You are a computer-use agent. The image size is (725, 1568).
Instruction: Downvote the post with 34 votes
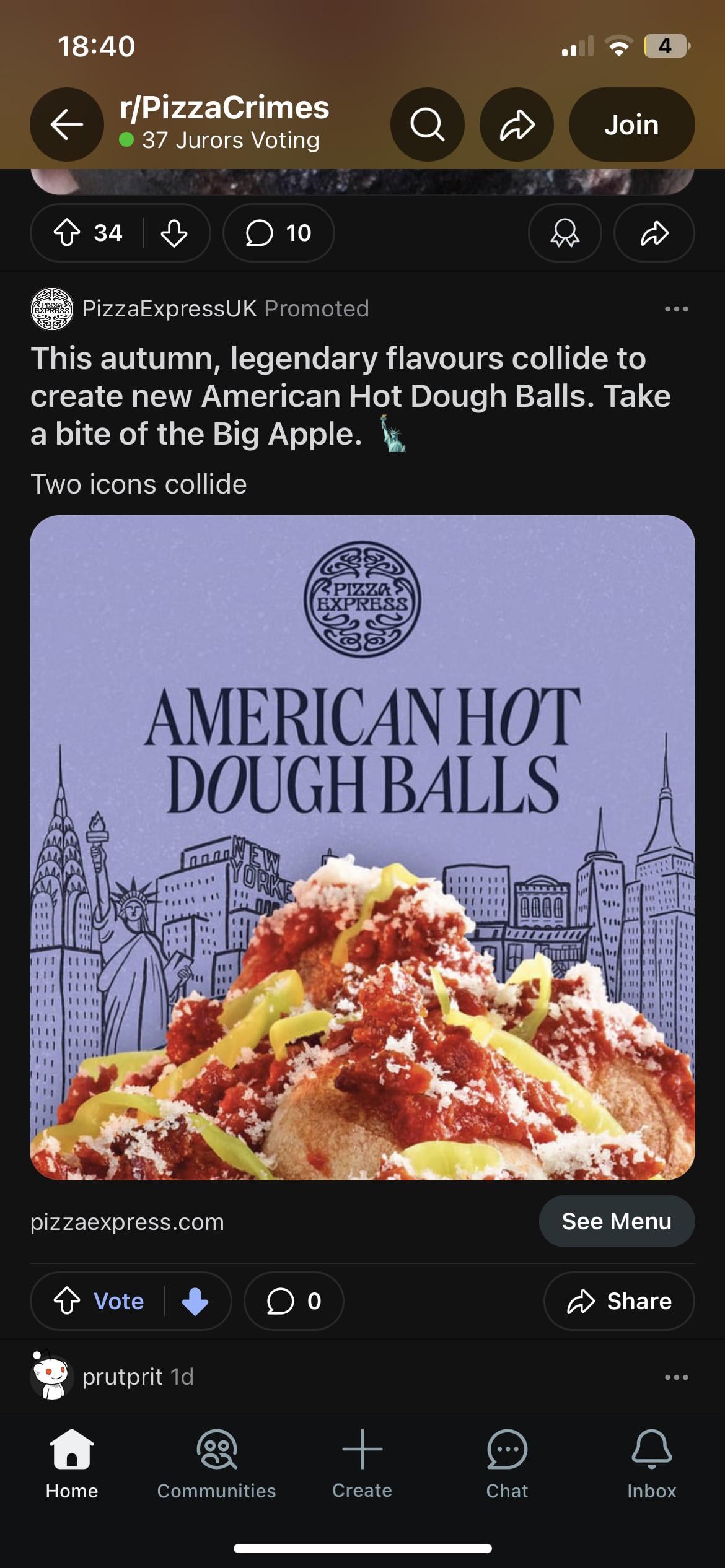tap(174, 233)
